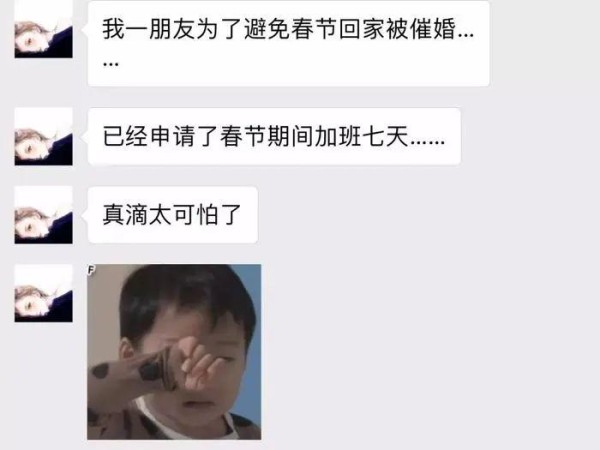Open sender's avatar beside 真滴太可怕了
The height and width of the screenshot is (450, 600).
click(43, 215)
